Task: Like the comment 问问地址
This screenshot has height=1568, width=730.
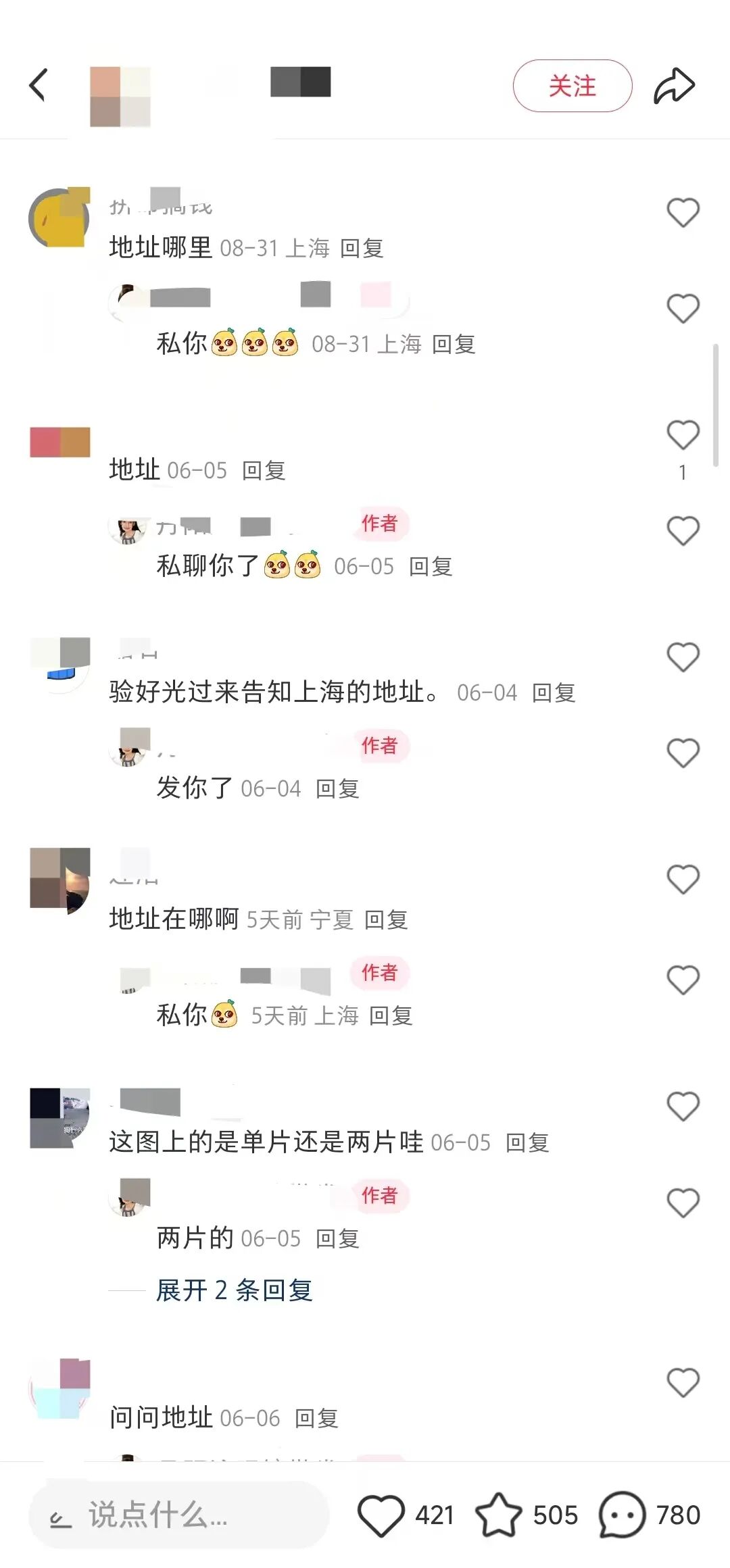Action: coord(683,1382)
